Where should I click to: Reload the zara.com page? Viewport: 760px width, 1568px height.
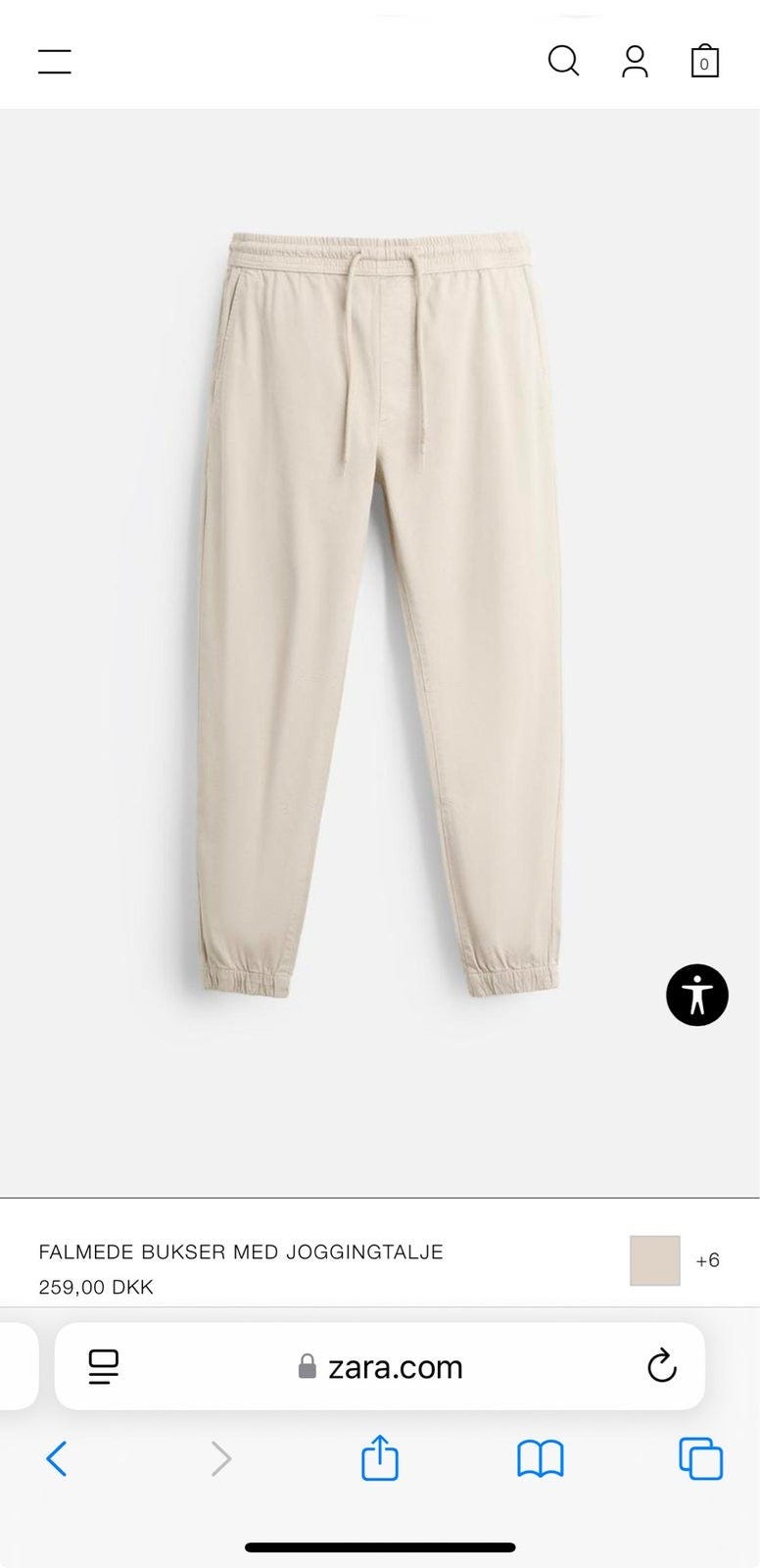pos(662,1366)
